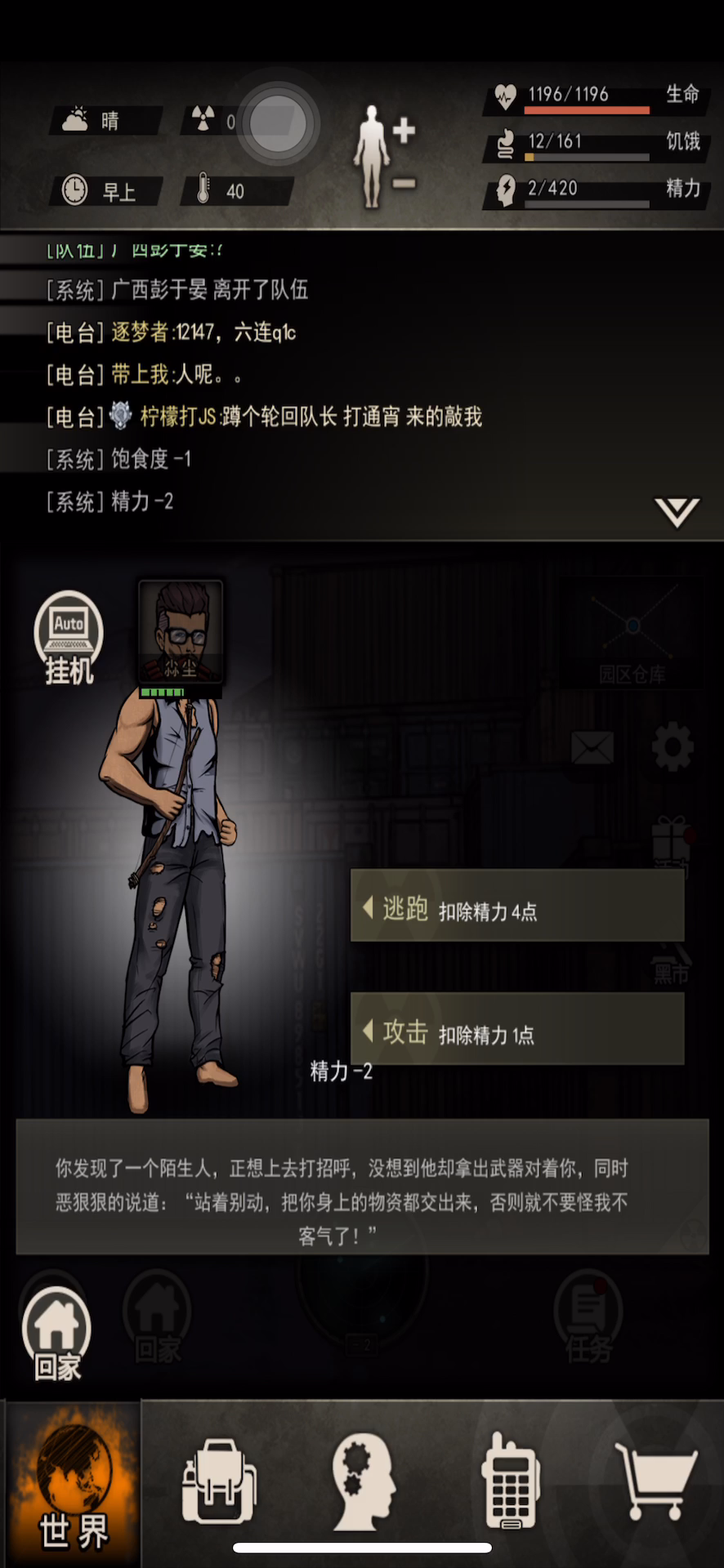Choose 逃跑 to flee the stranger
Image resolution: width=724 pixels, height=1568 pixels.
(517, 906)
